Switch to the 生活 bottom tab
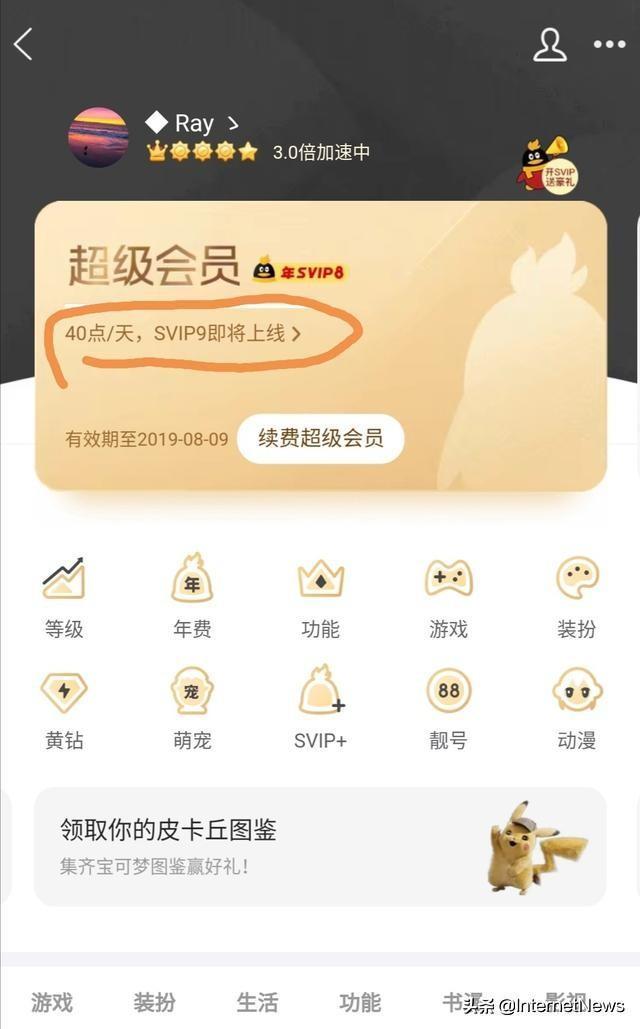 pos(257,1003)
